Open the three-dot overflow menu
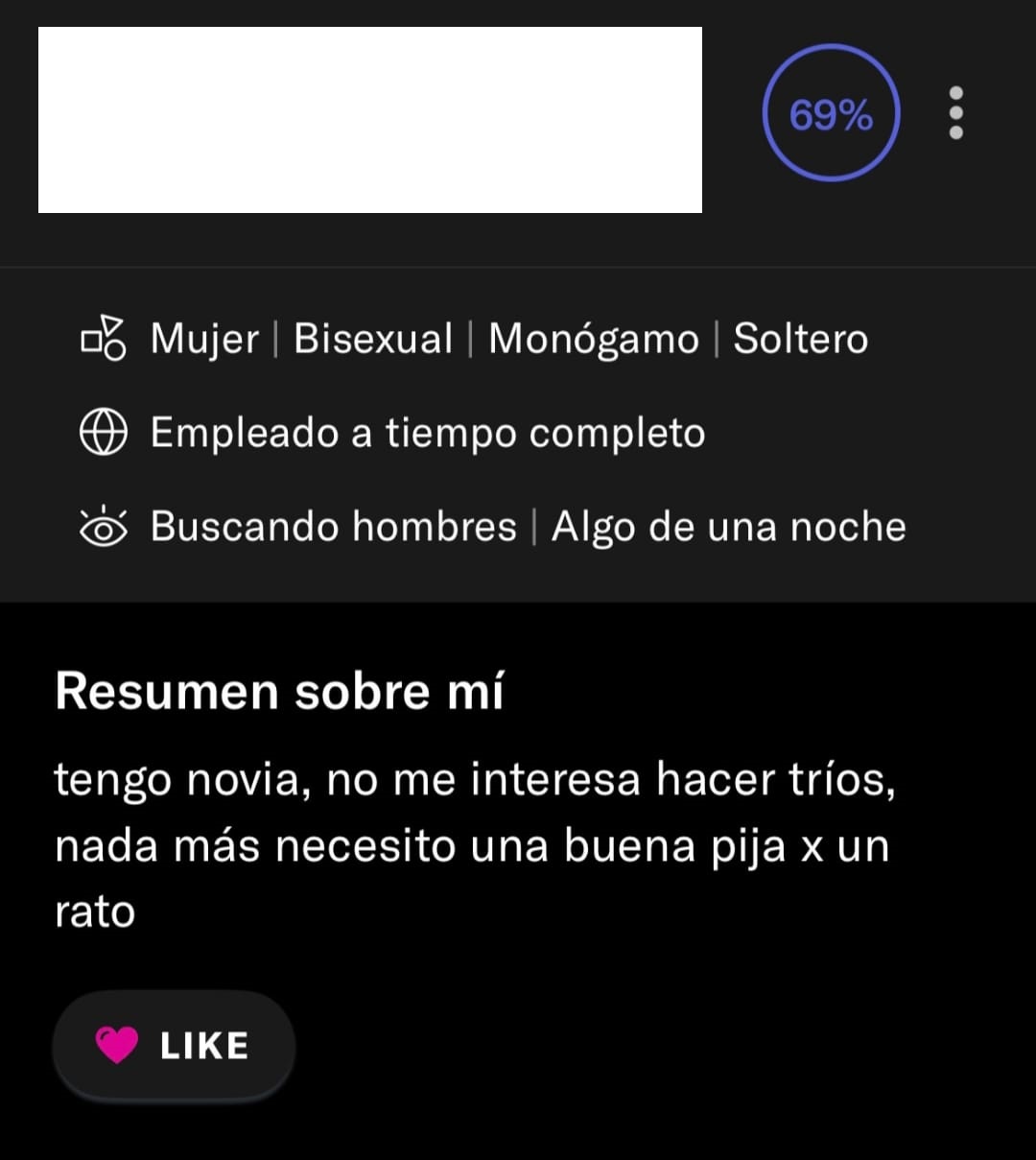This screenshot has height=1160, width=1036. [x=955, y=113]
